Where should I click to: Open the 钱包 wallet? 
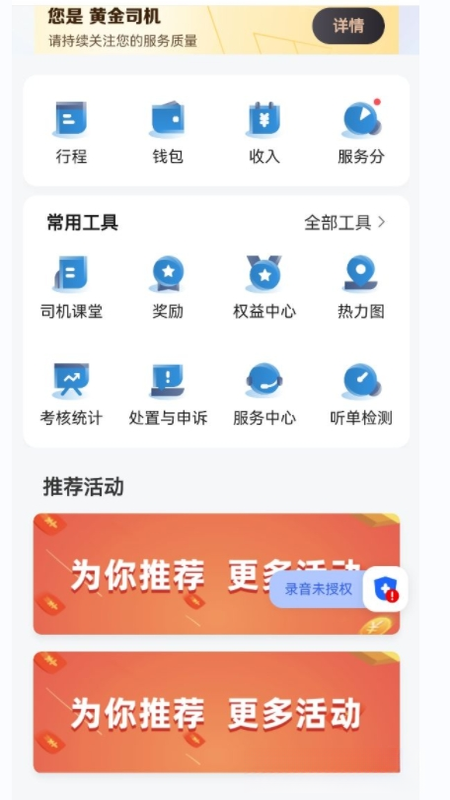(x=167, y=133)
